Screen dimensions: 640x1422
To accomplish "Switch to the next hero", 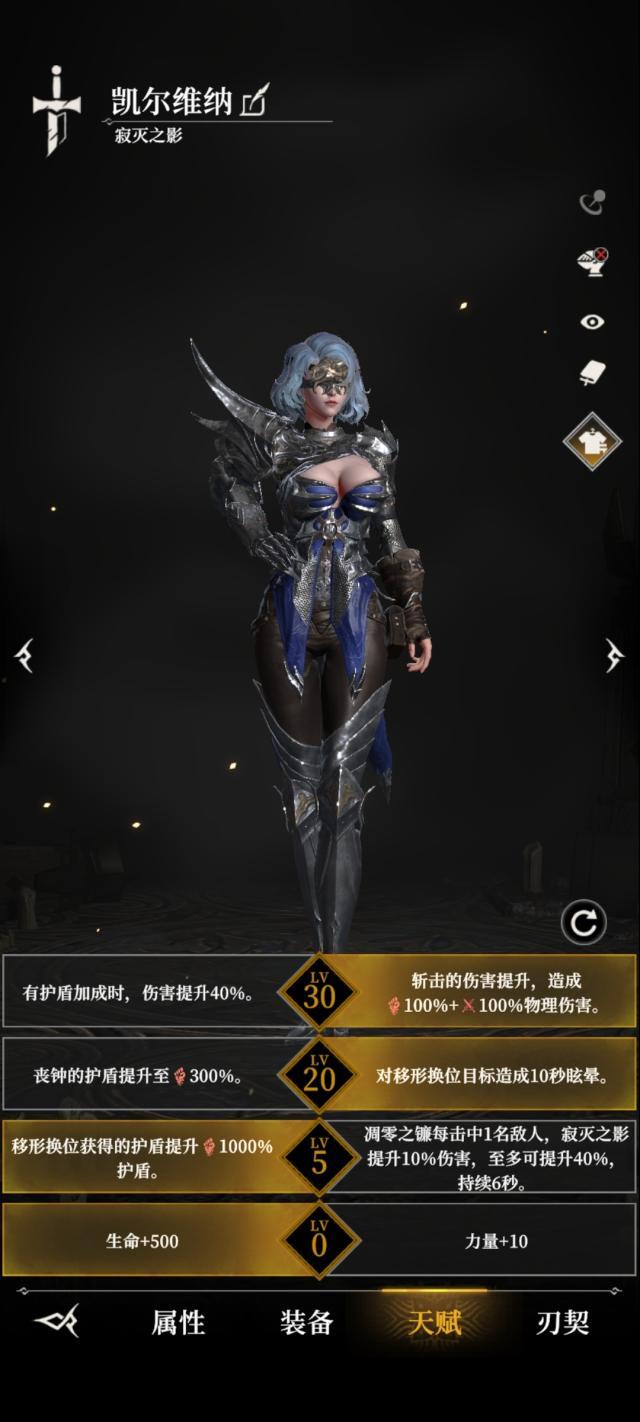I will click(x=614, y=656).
